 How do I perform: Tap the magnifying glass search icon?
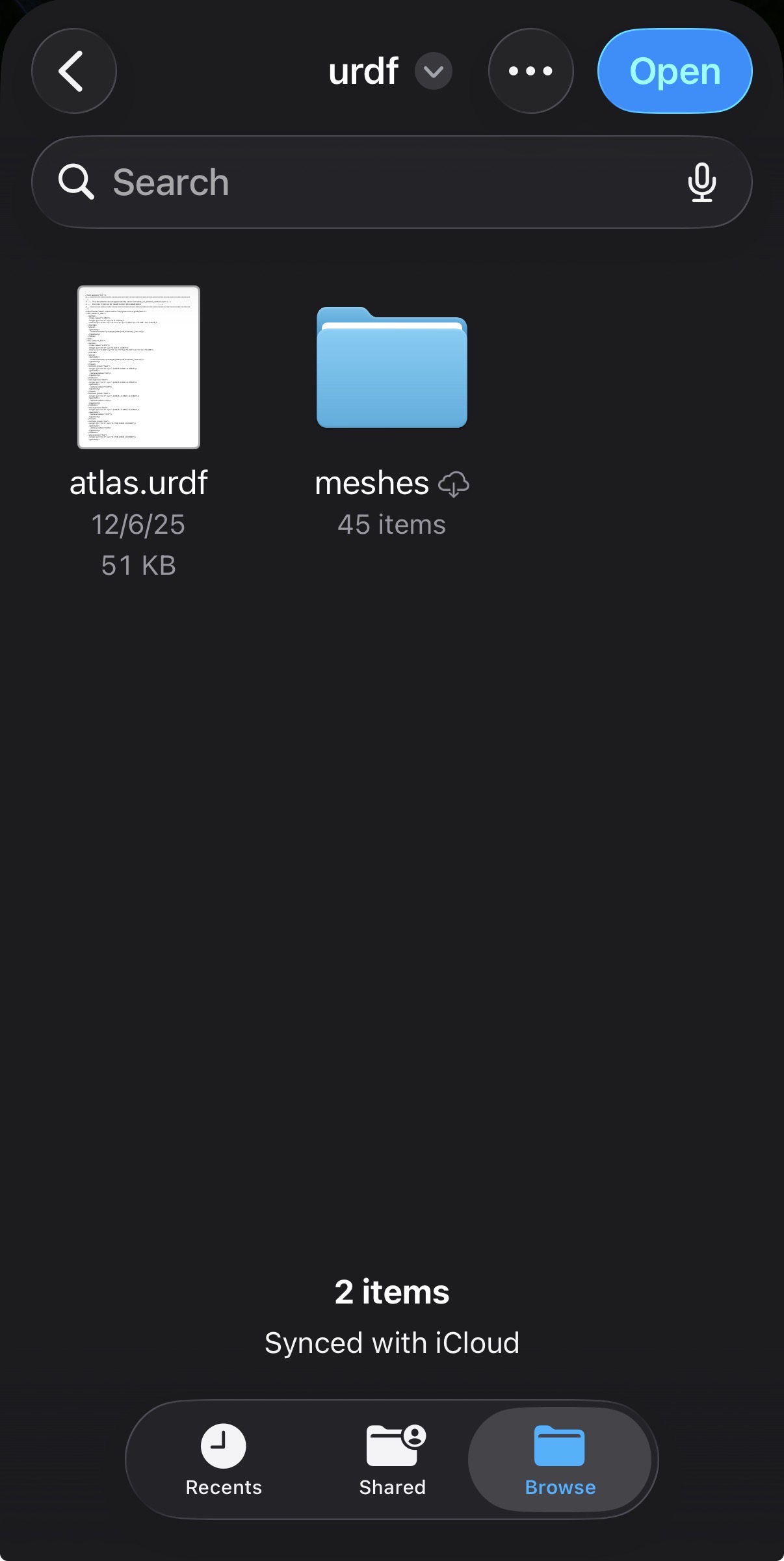[x=76, y=182]
